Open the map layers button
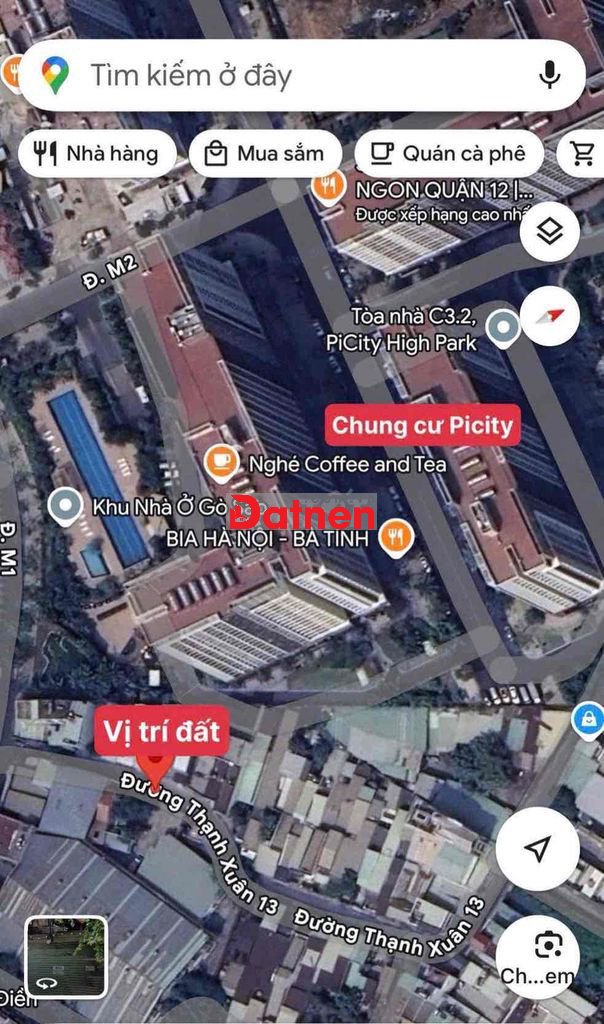 [x=549, y=232]
